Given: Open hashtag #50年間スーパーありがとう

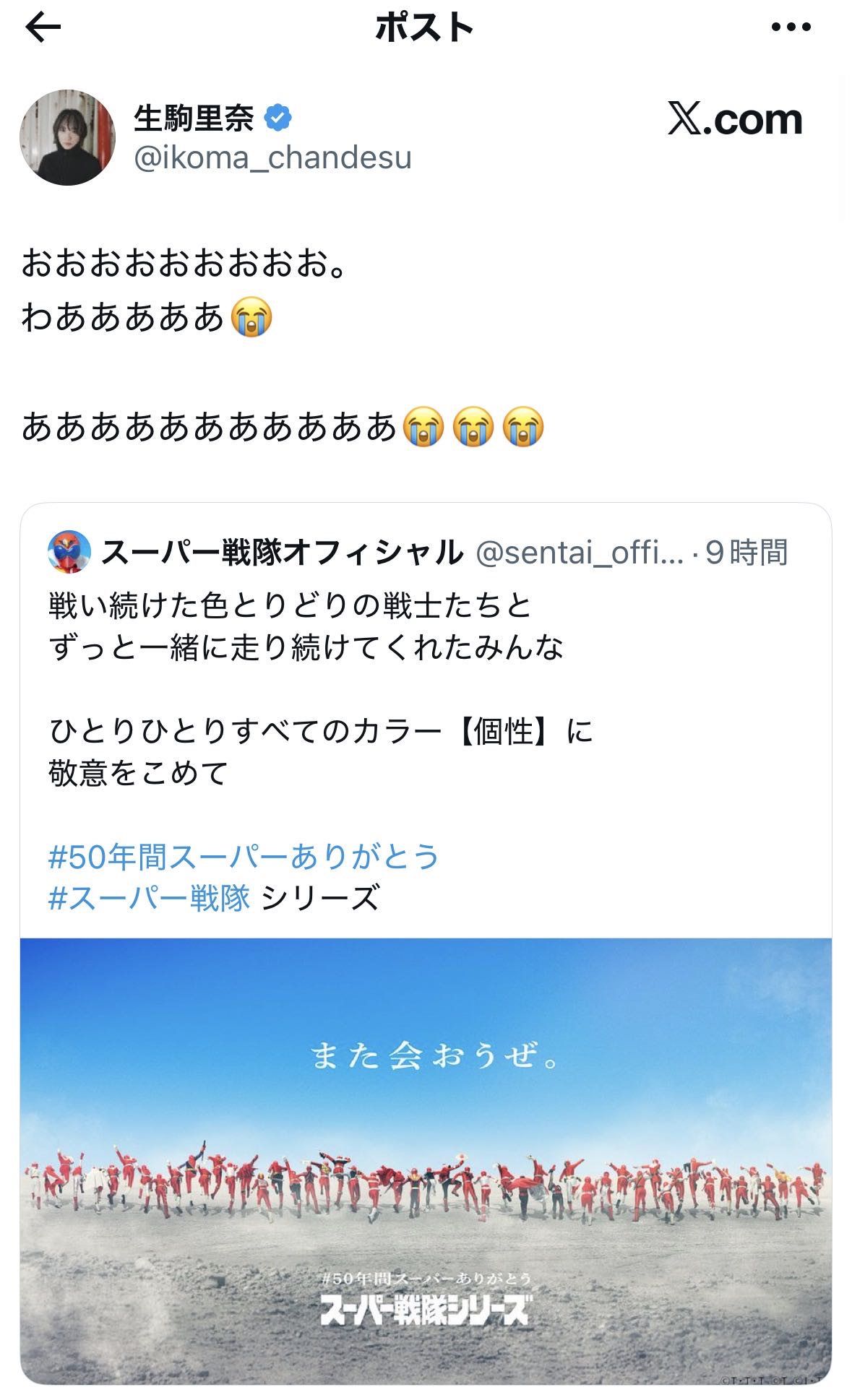Looking at the screenshot, I should point(244,857).
